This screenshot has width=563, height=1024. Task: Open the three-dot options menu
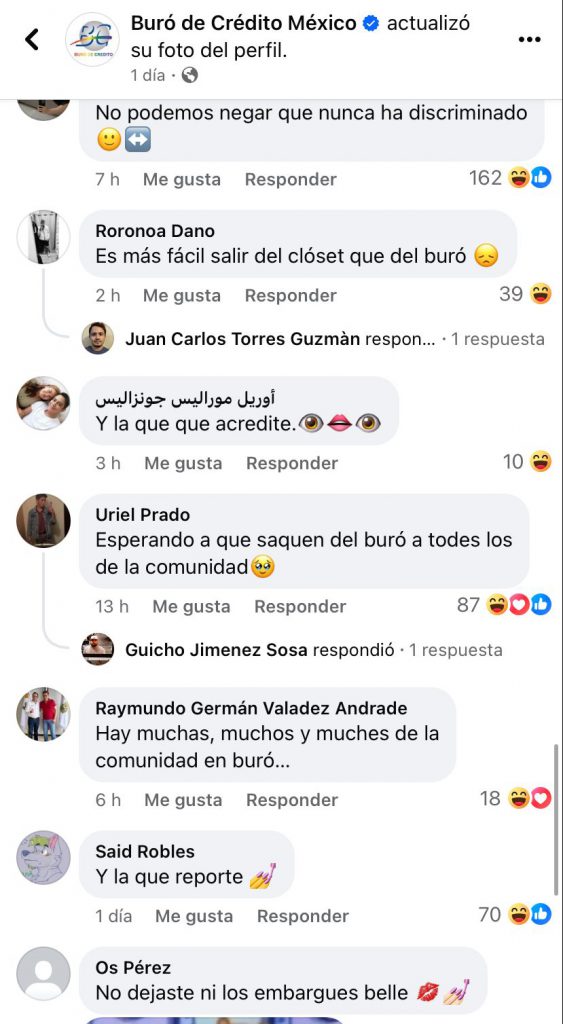point(529,40)
